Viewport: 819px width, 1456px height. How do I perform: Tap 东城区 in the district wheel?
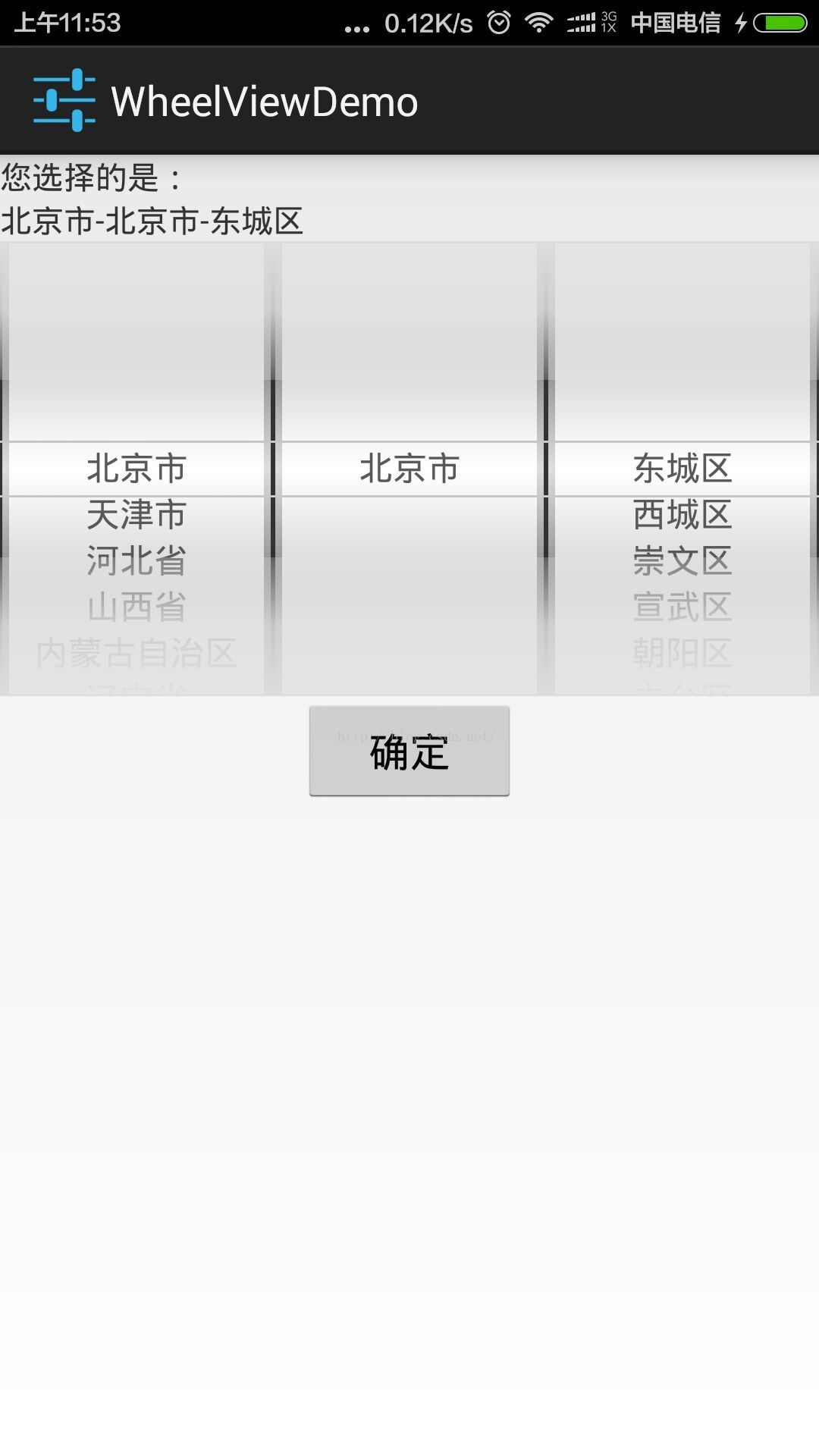coord(682,469)
